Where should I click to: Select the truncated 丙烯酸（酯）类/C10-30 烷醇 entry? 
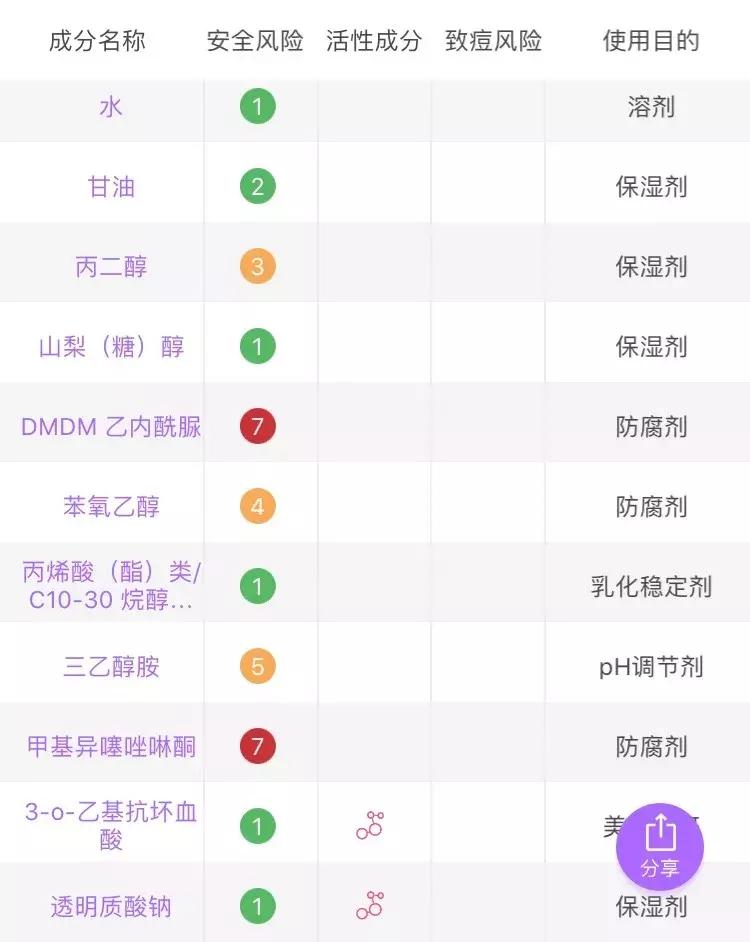coord(110,581)
